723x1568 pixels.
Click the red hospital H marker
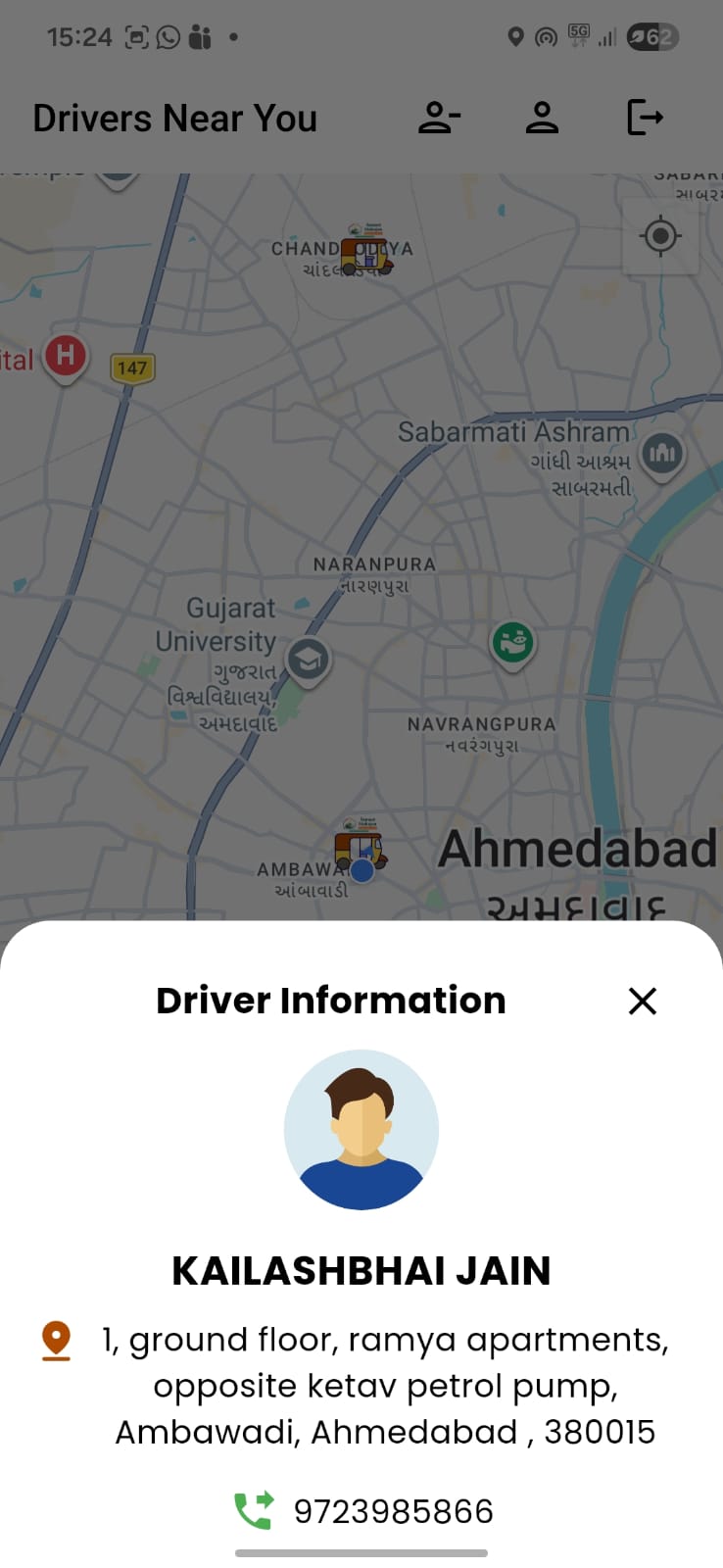pyautogui.click(x=64, y=357)
